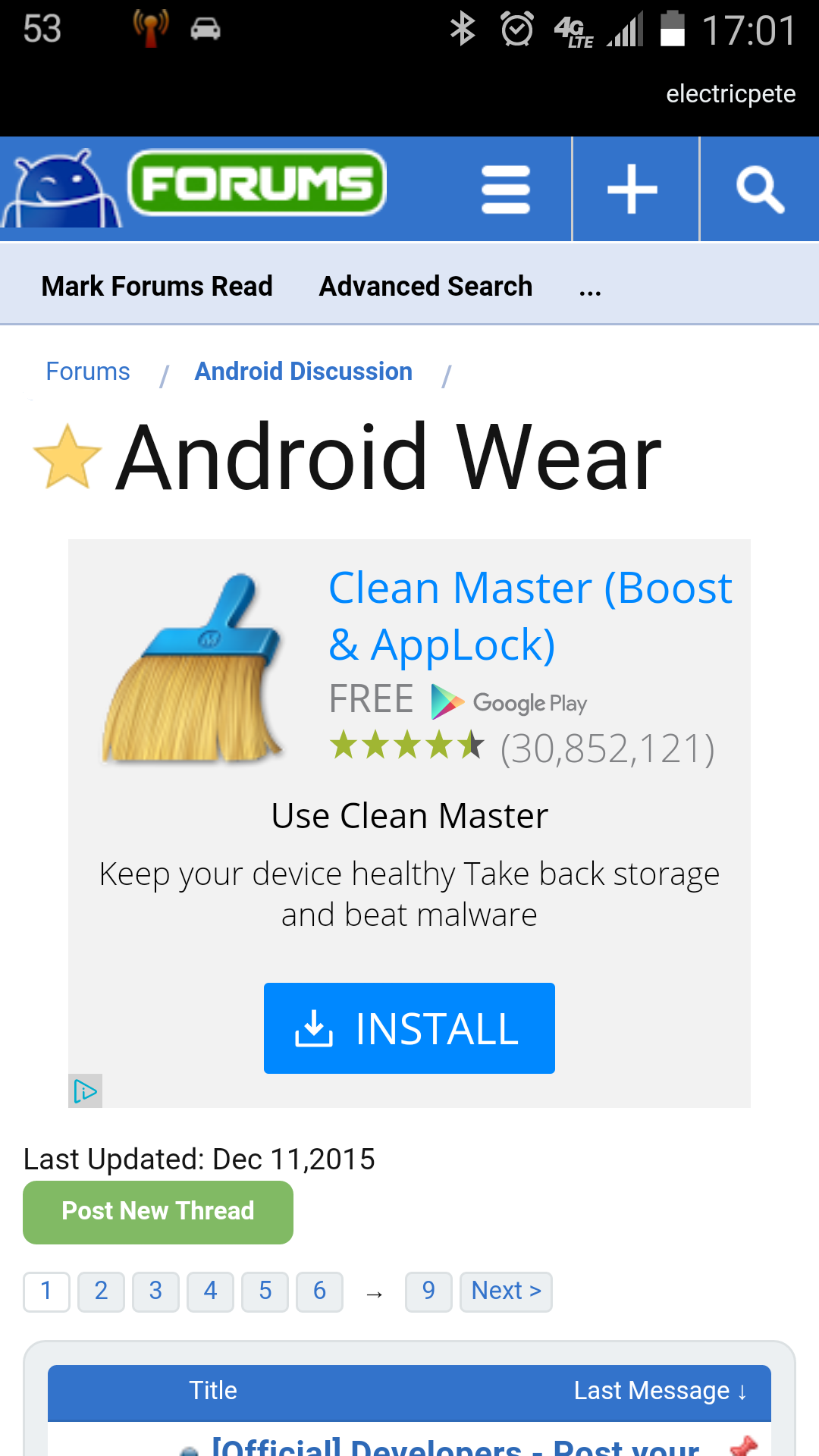Sort threads by Title column
Image resolution: width=819 pixels, height=1456 pixels.
coord(213,1391)
